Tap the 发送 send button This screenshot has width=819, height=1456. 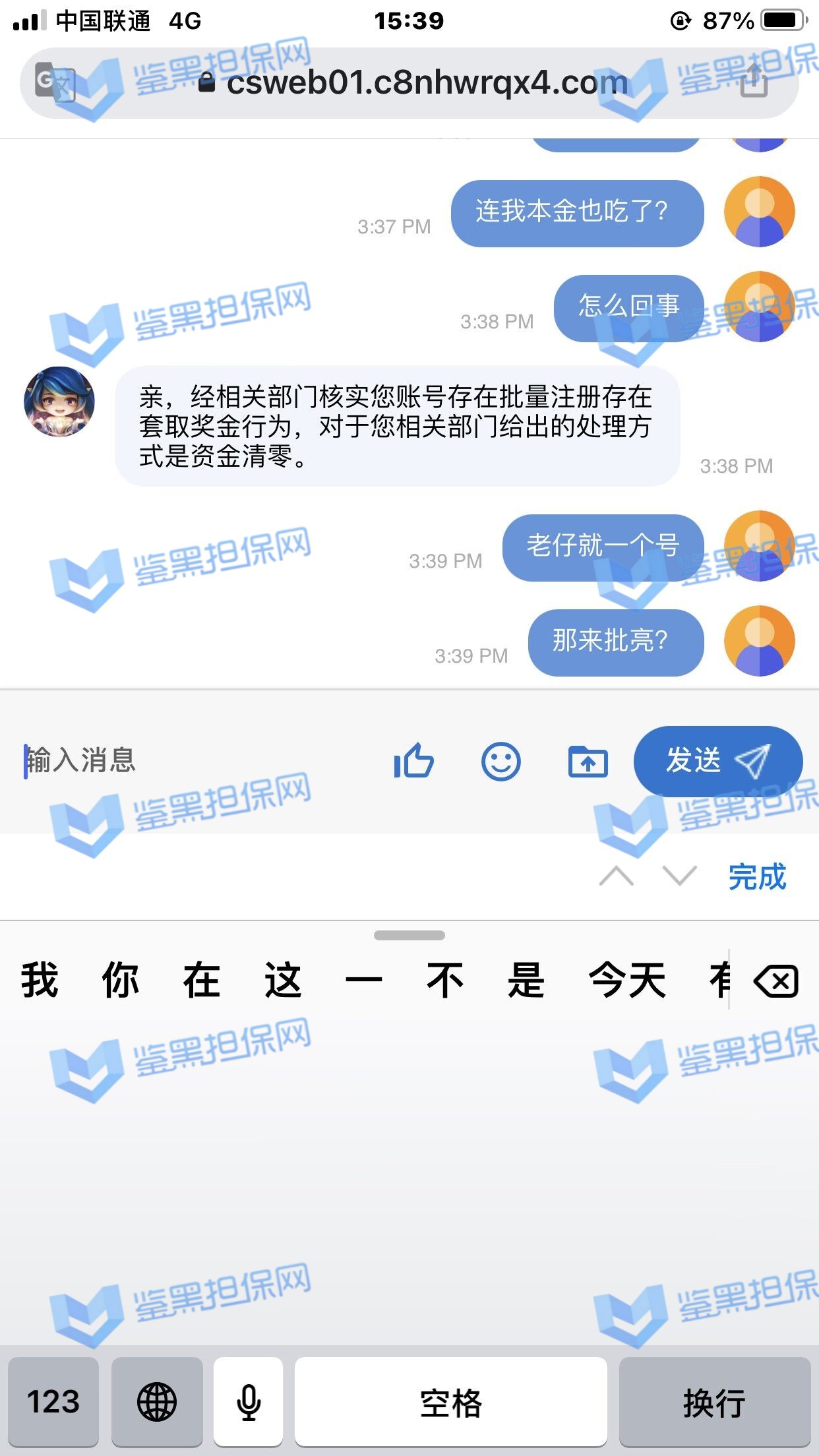[717, 761]
